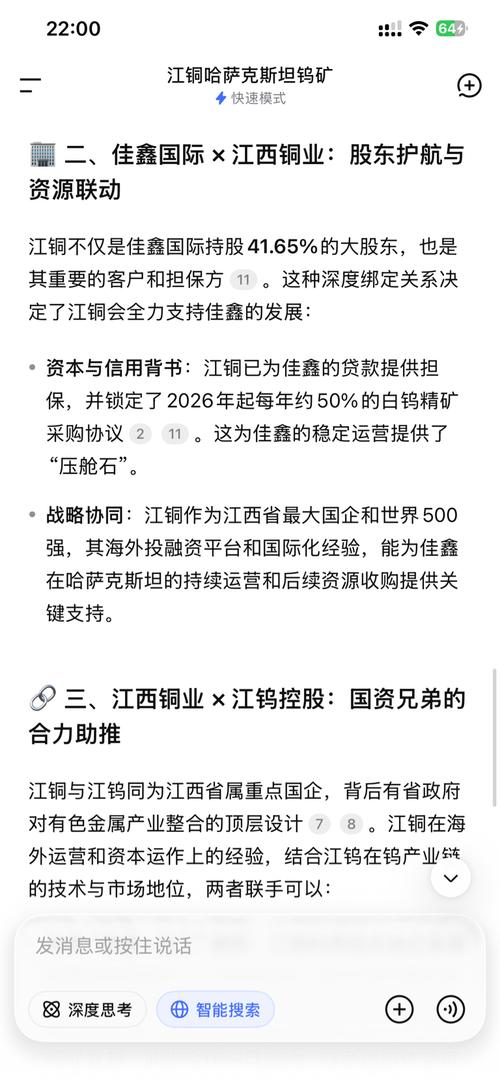Start a new chat
The height and width of the screenshot is (1082, 500).
(x=470, y=86)
